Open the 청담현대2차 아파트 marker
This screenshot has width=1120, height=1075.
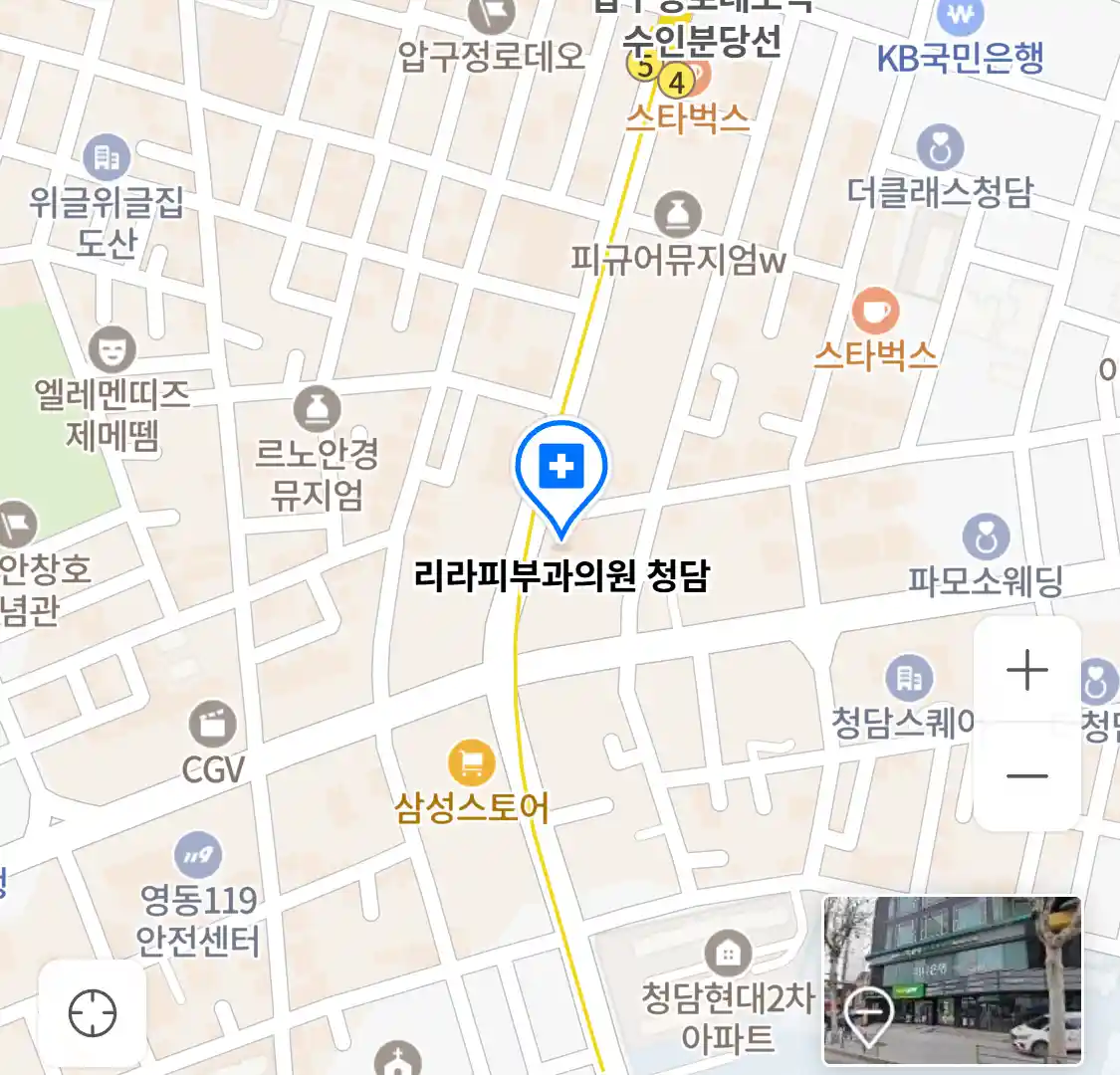tap(728, 953)
